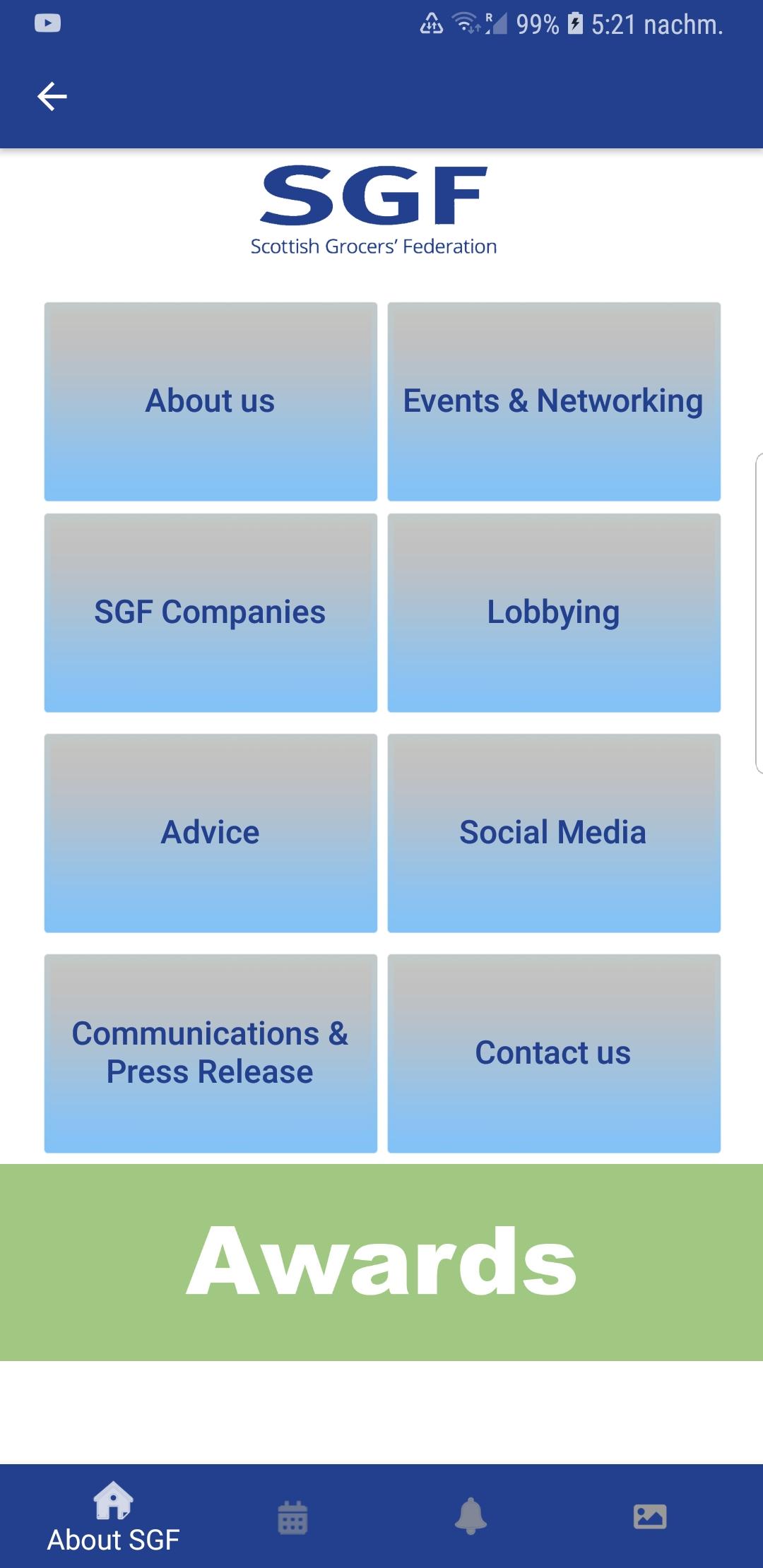Open the notifications bell tab

(471, 1516)
